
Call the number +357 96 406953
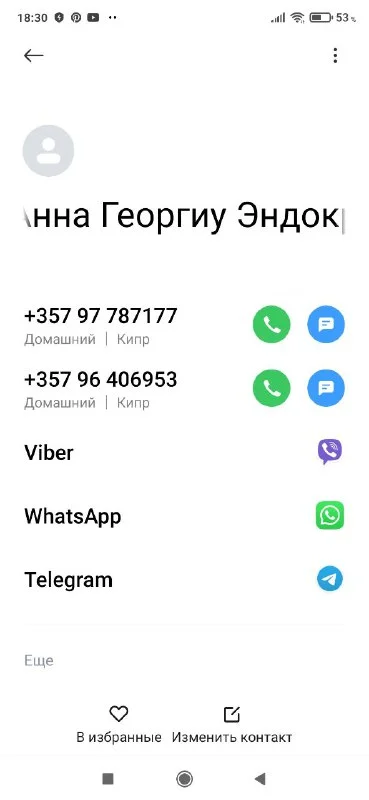click(x=272, y=388)
